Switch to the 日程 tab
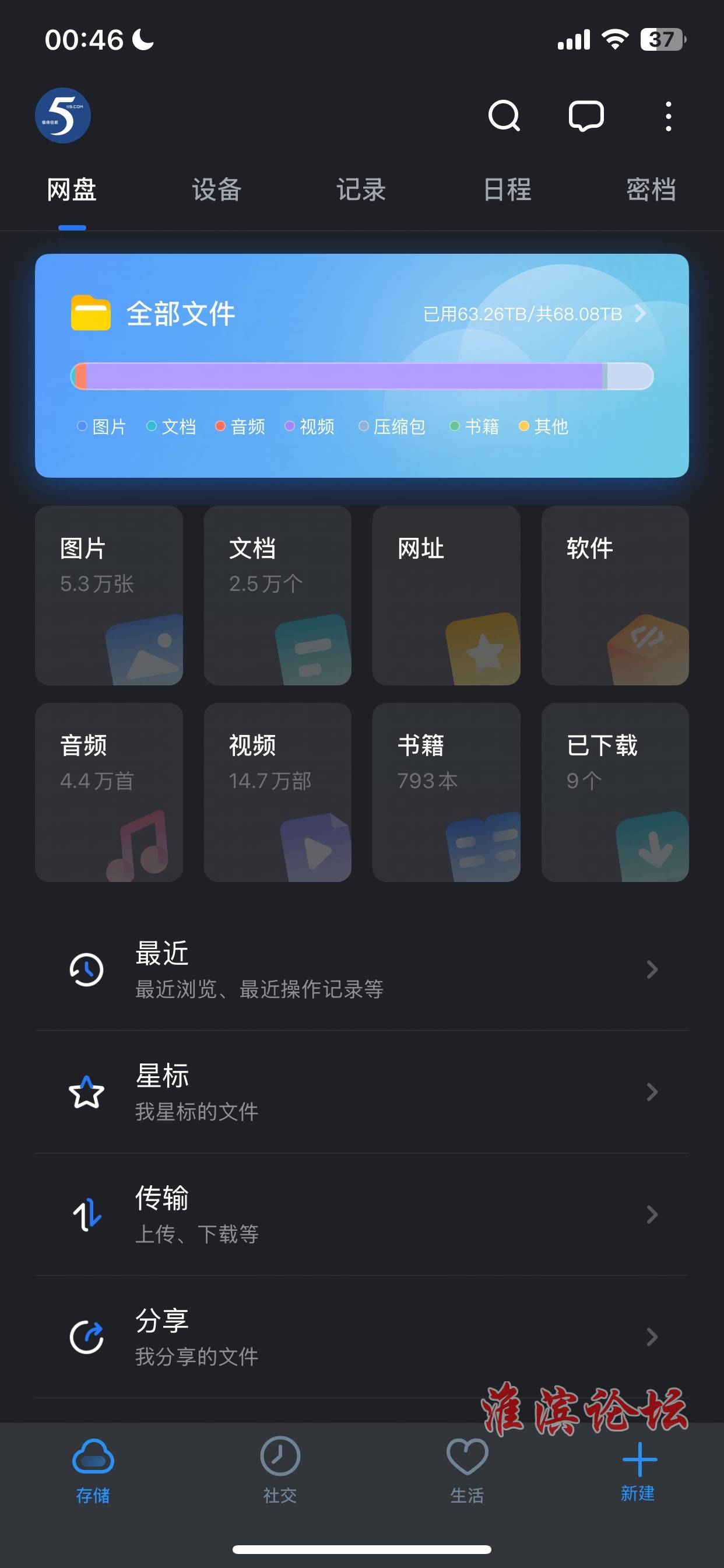Viewport: 724px width, 1568px height. 507,190
